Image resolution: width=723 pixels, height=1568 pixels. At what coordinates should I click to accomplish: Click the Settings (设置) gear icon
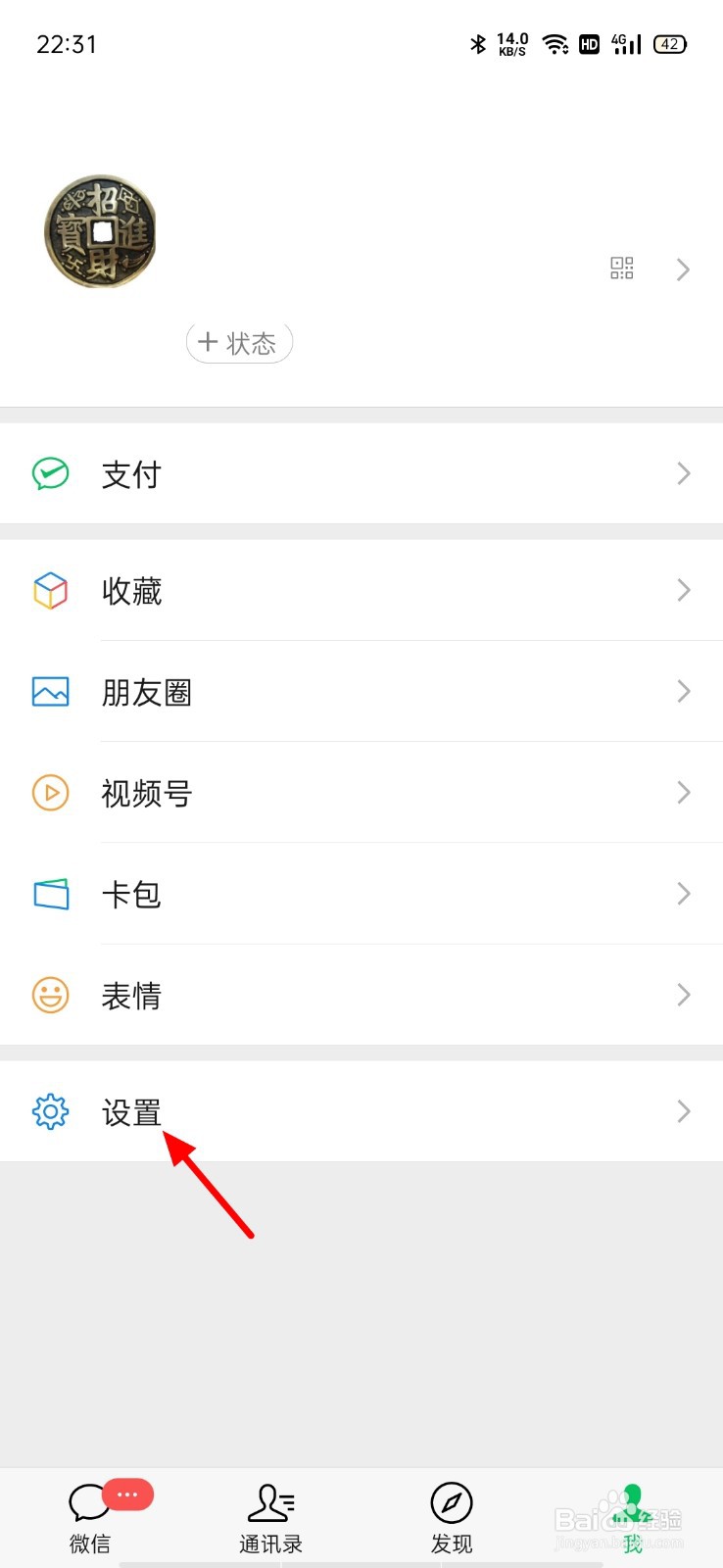click(x=50, y=1111)
